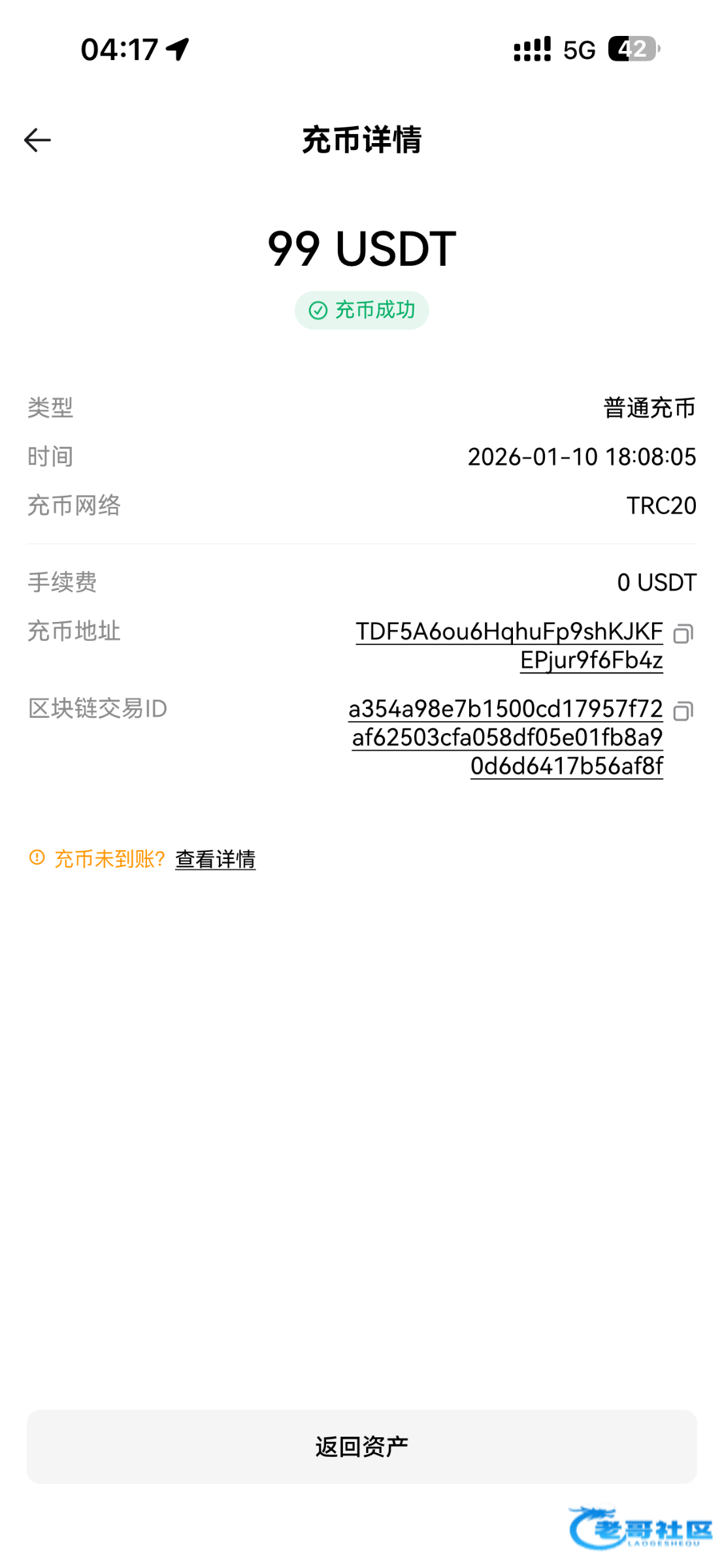Copy the 充币地址 deposit address
The height and width of the screenshot is (1568, 724).
pyautogui.click(x=683, y=633)
